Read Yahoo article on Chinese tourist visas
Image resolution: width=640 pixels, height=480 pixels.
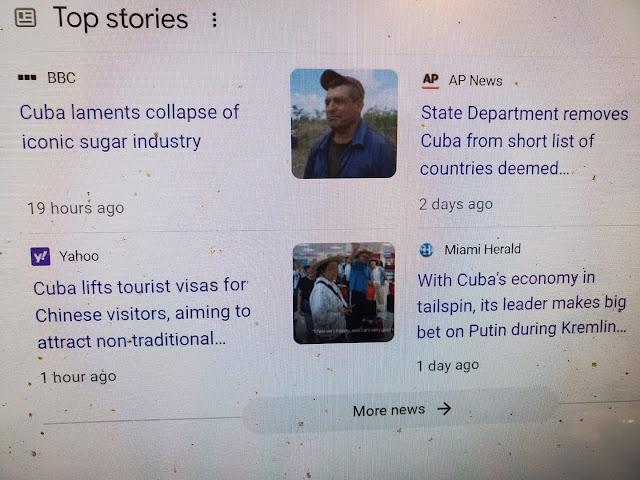pos(141,314)
